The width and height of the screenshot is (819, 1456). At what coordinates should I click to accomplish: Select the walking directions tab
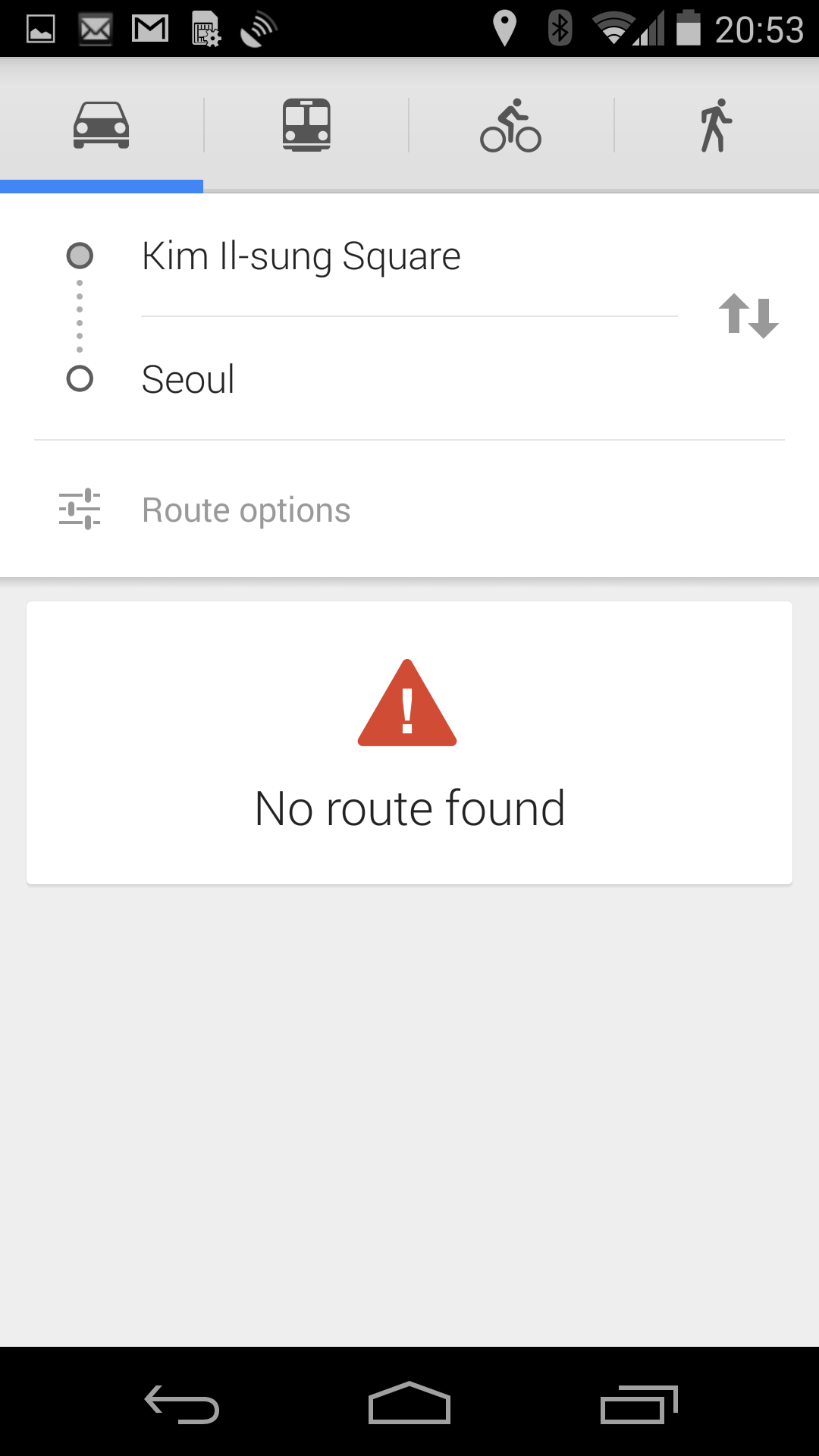(716, 126)
